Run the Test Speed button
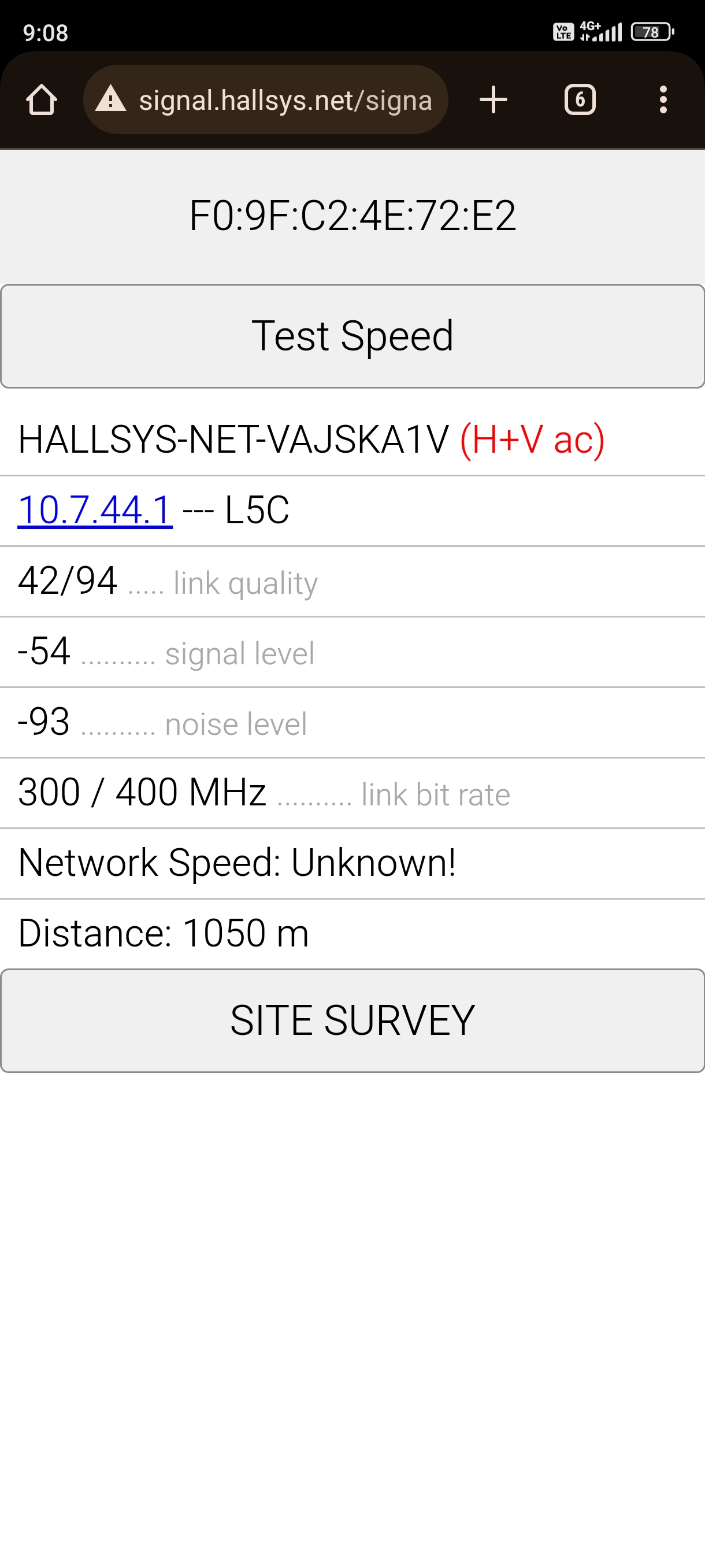705x1568 pixels. coord(352,336)
